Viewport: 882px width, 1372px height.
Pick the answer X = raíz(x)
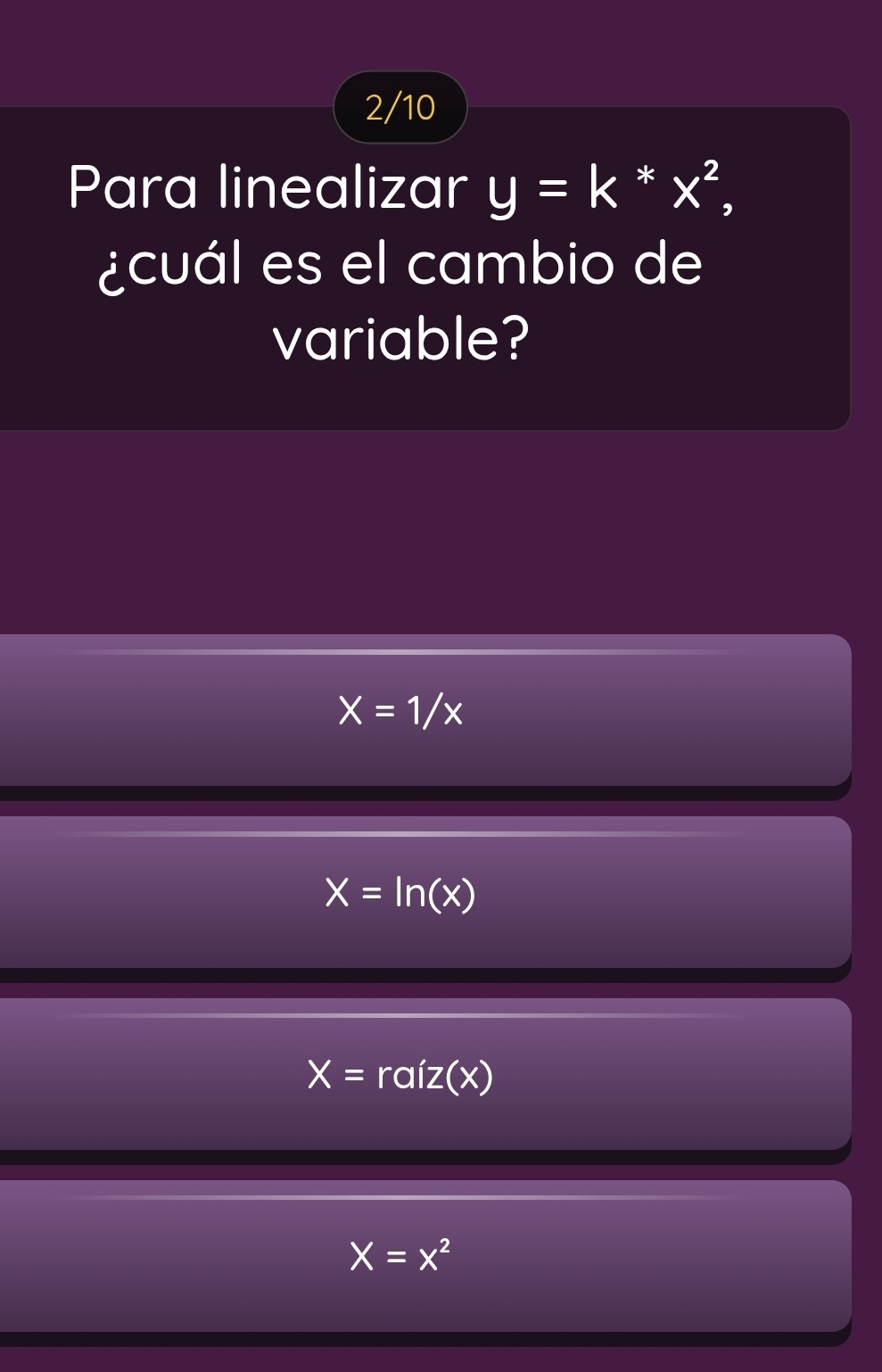[401, 1075]
